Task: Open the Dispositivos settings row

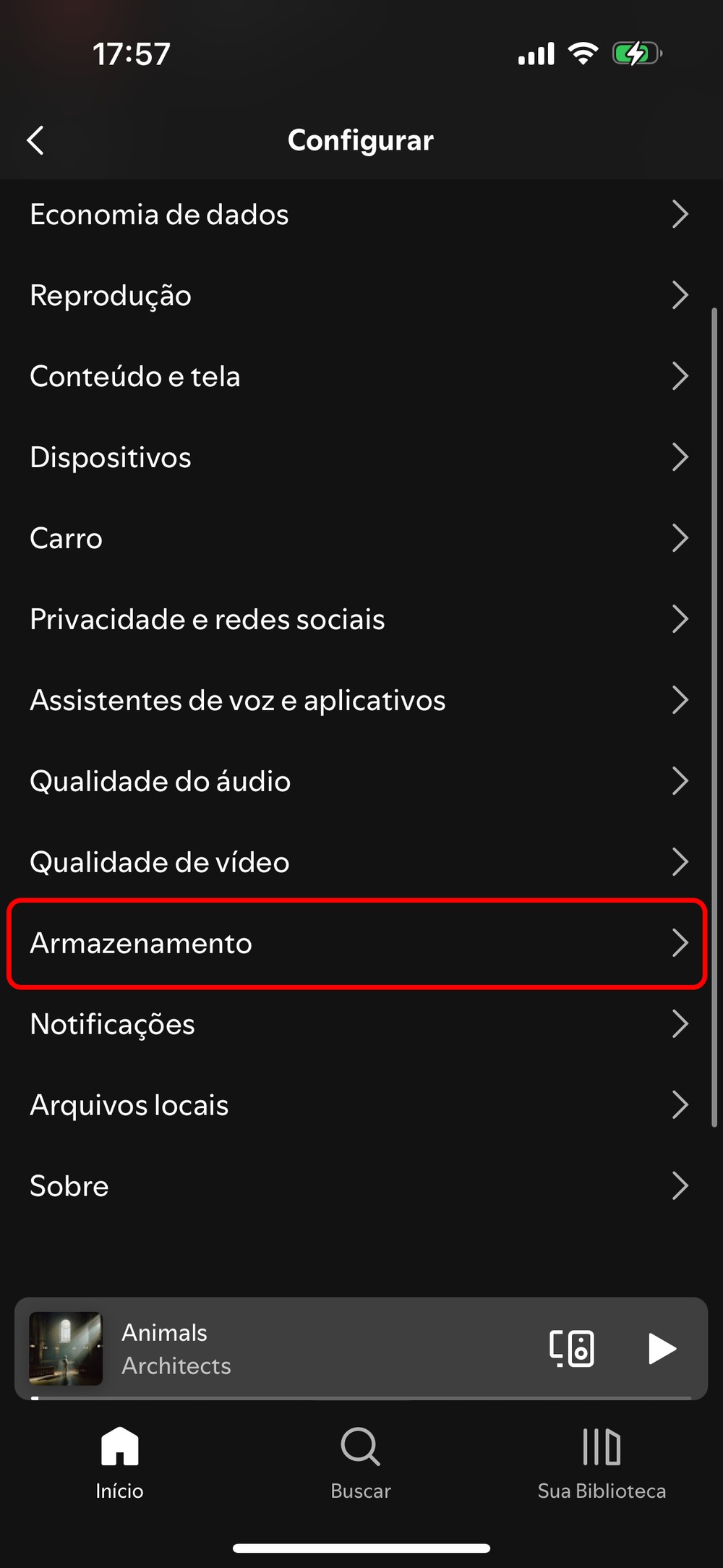Action: point(358,458)
